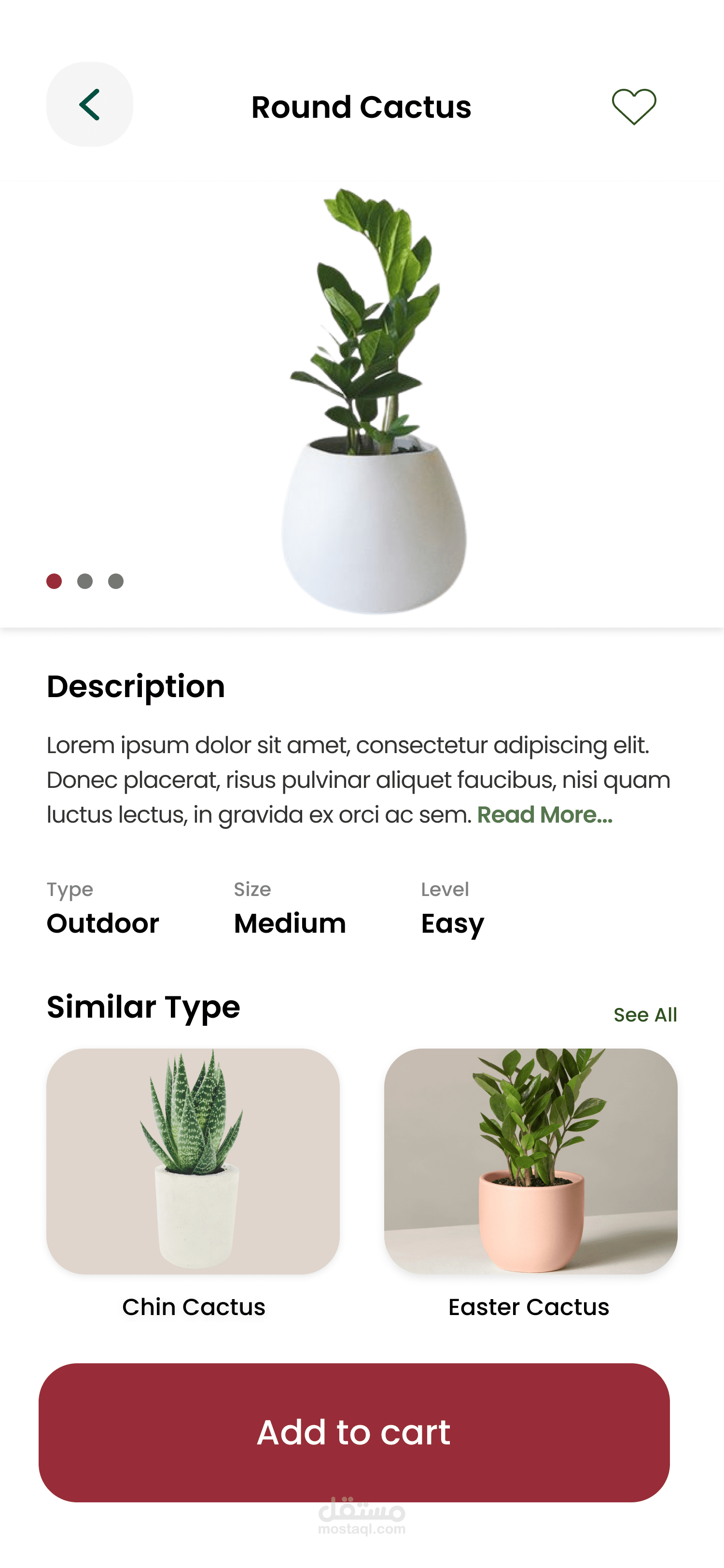Open the Easter Cactus card
The width and height of the screenshot is (724, 1568).
point(530,1183)
